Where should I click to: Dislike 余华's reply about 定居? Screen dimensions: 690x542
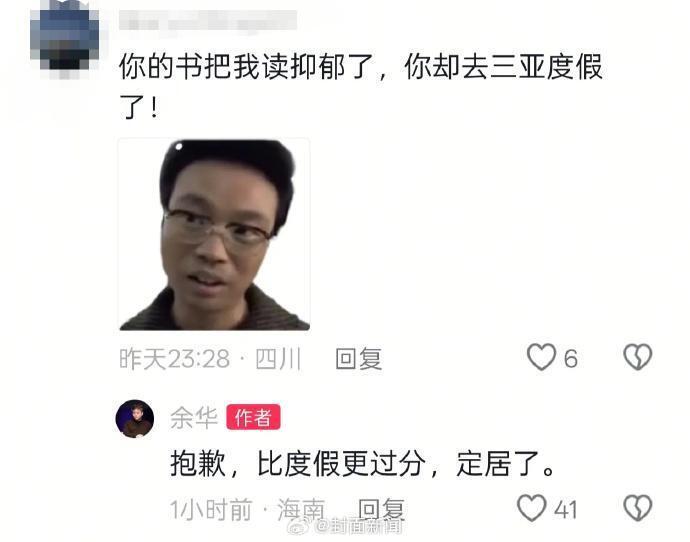[637, 508]
